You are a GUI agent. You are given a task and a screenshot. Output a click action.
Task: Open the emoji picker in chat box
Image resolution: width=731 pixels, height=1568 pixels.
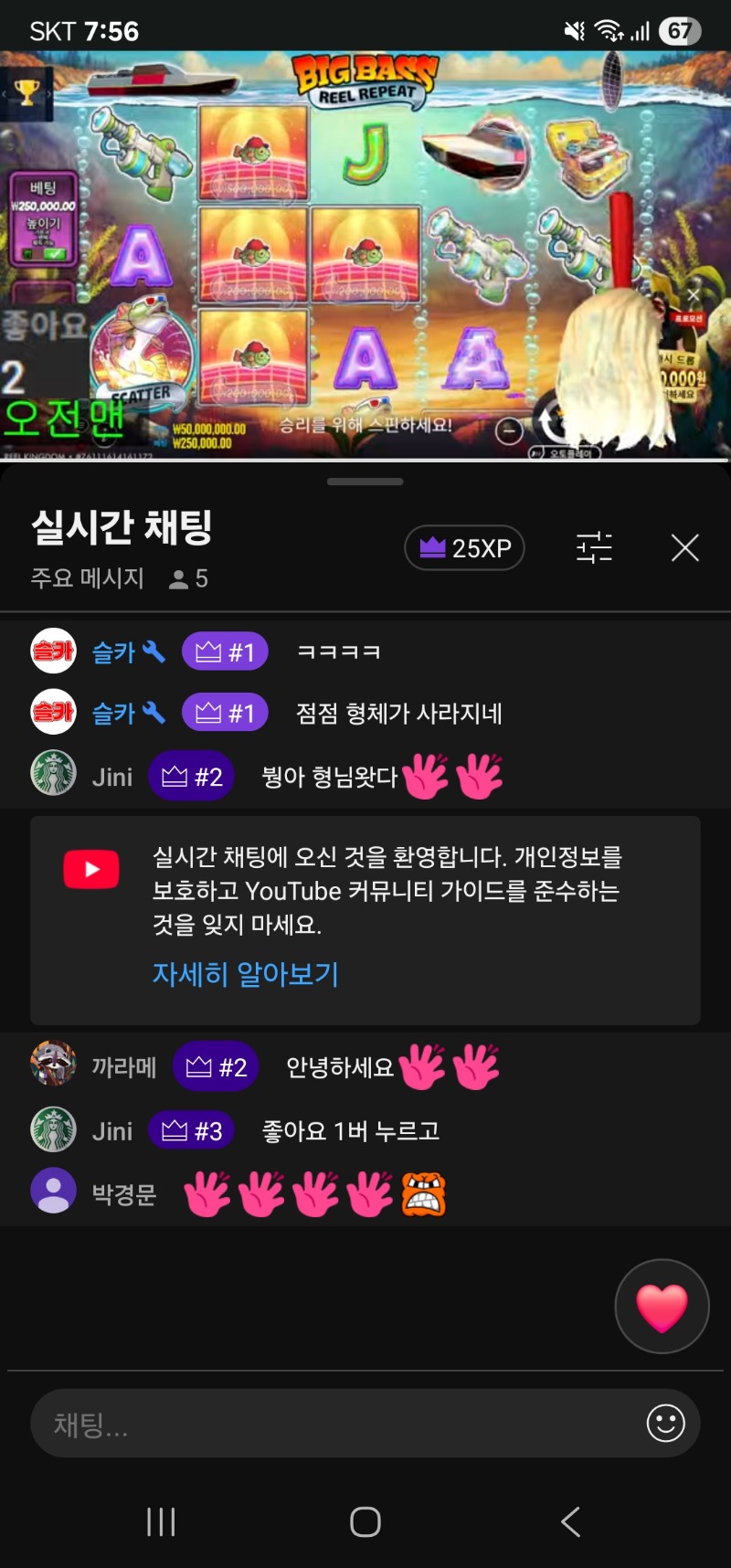(665, 1424)
